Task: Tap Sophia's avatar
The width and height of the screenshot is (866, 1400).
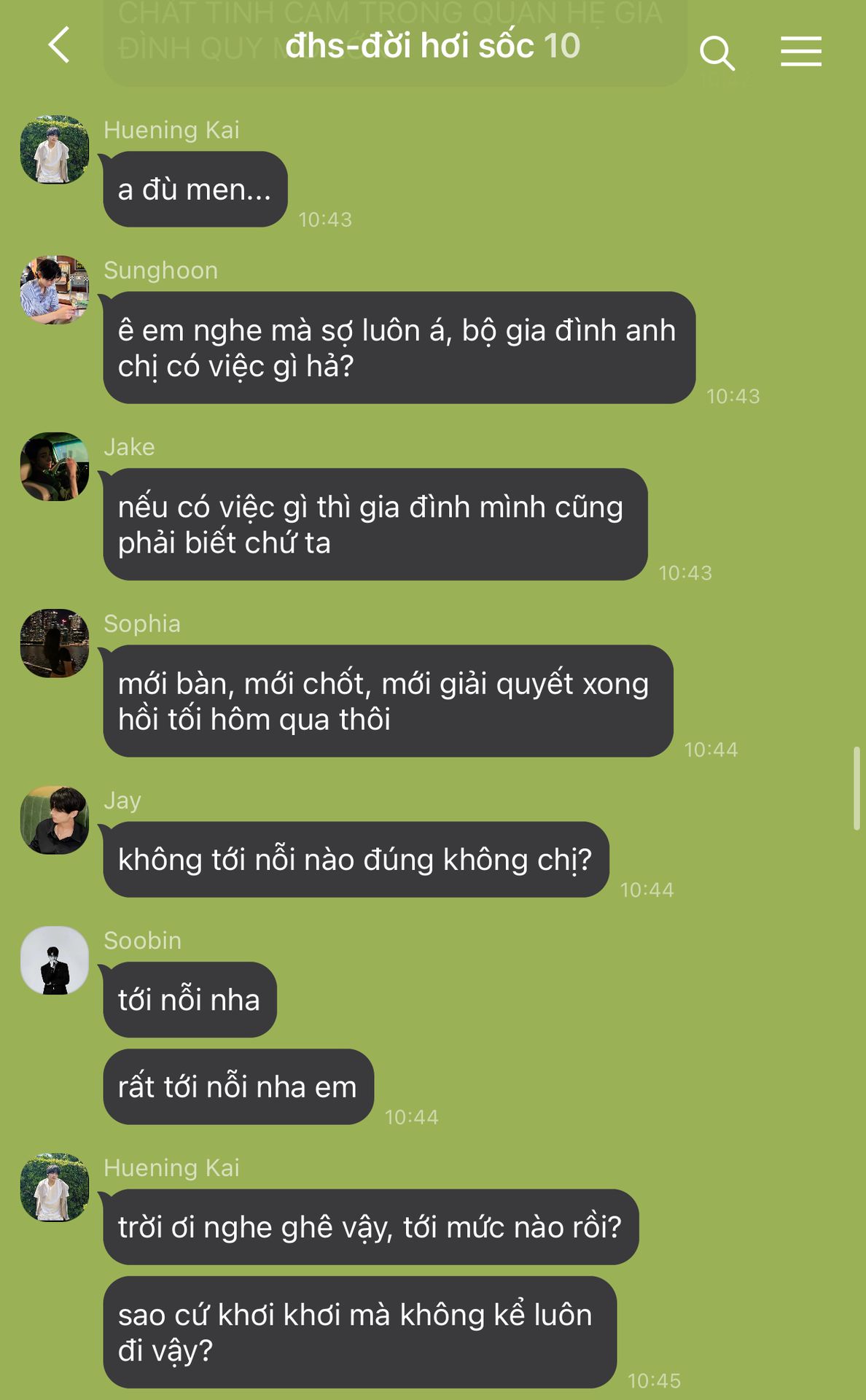Action: 55,643
